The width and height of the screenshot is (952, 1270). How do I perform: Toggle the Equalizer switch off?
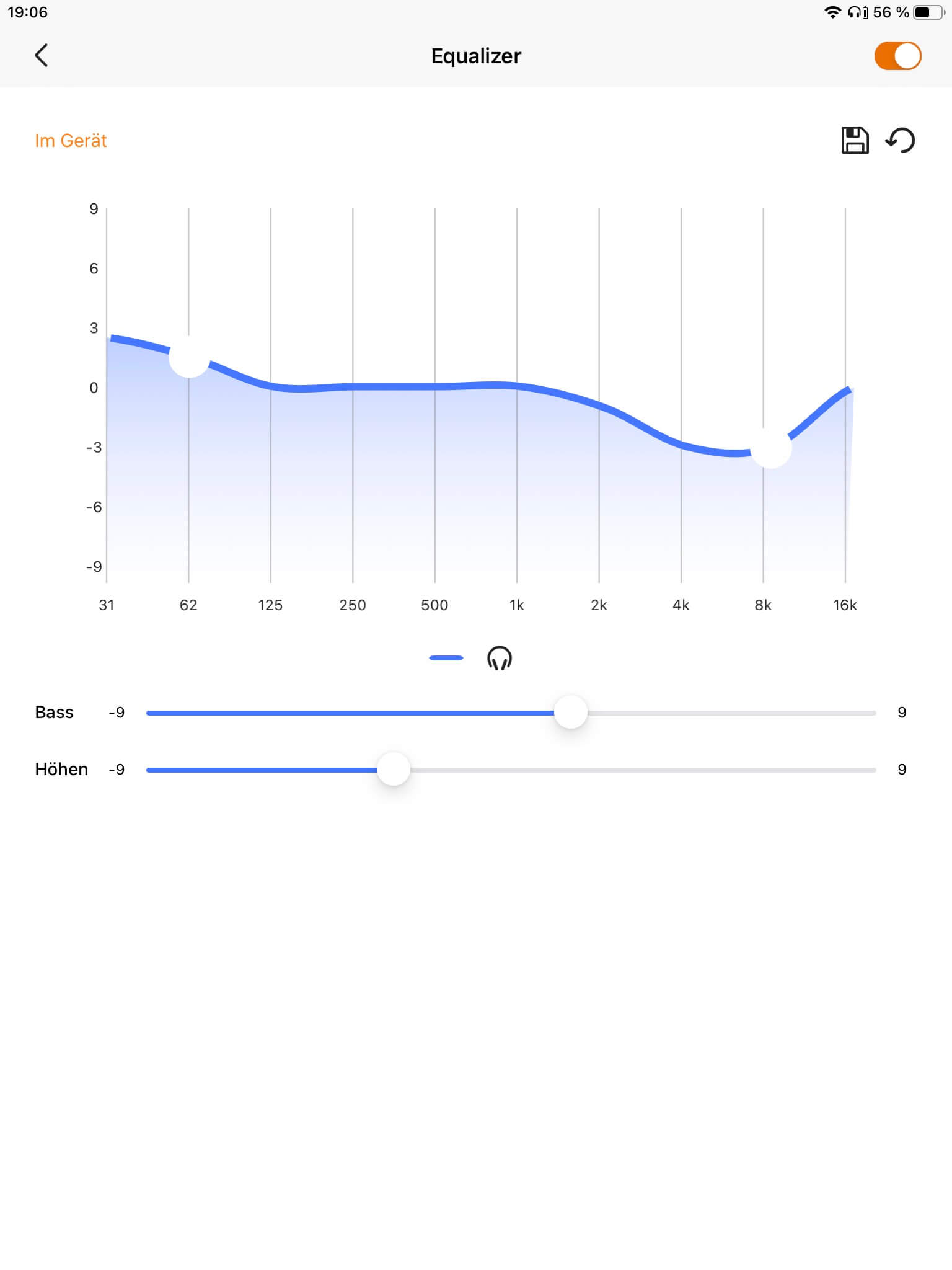tap(897, 56)
